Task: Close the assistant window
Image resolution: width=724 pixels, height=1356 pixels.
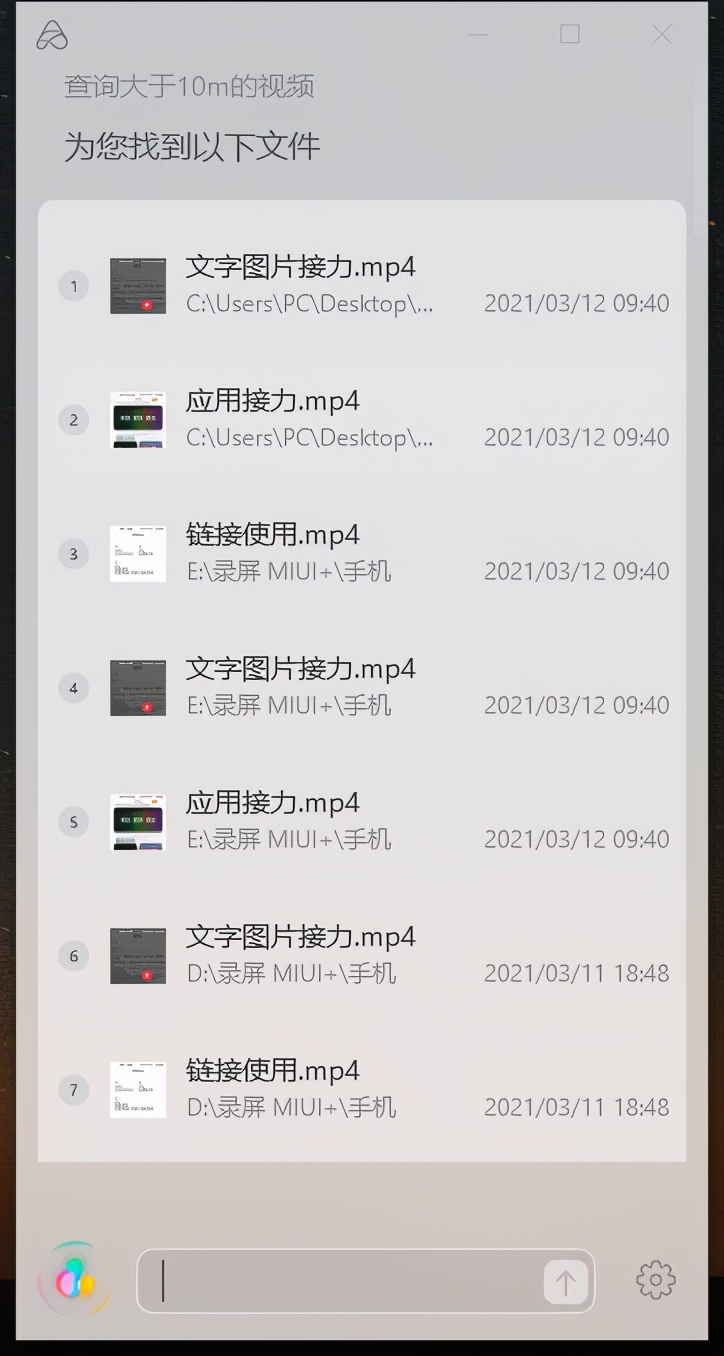Action: [x=662, y=35]
